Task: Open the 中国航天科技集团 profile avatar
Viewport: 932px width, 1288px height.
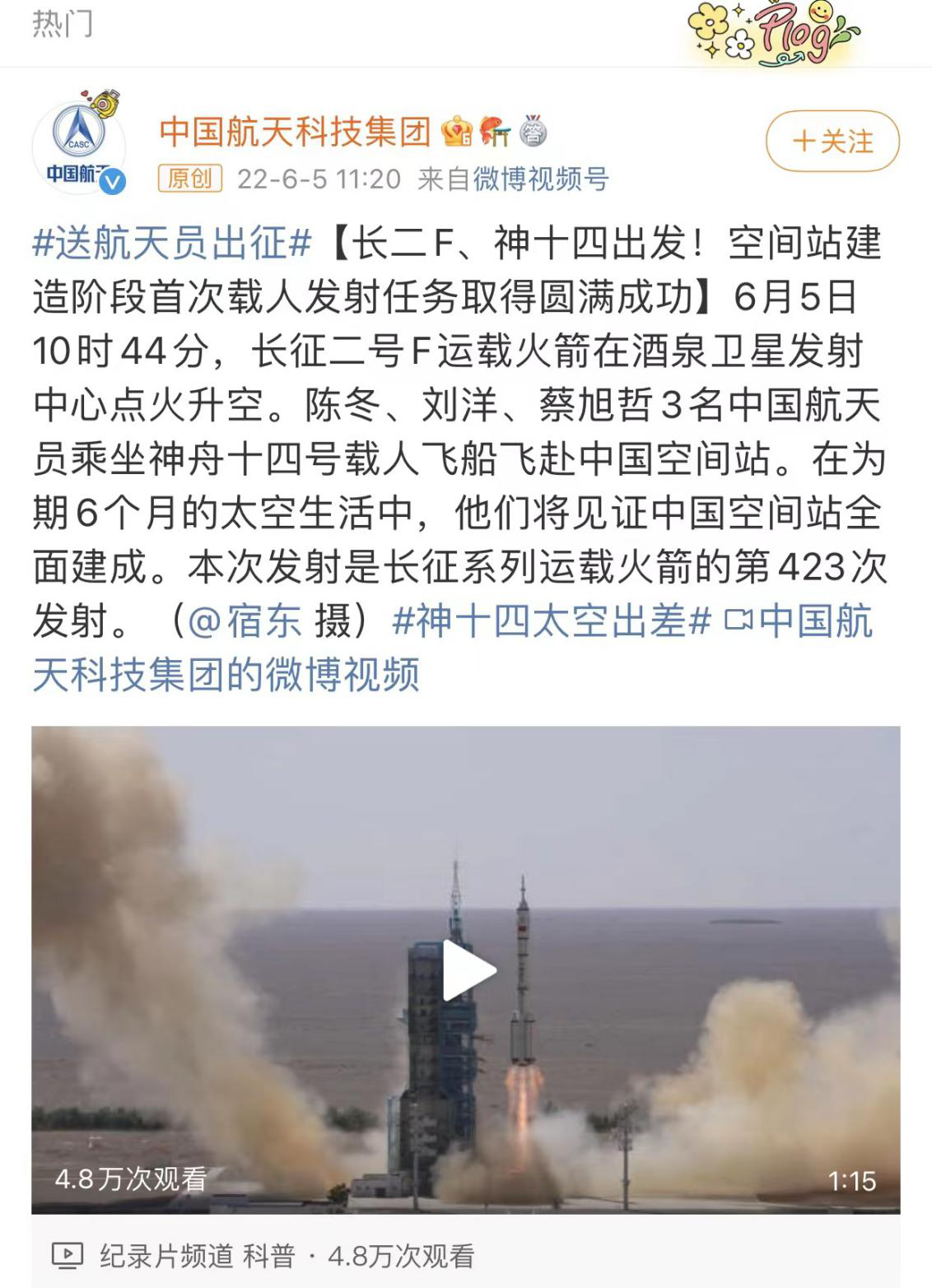Action: pyautogui.click(x=79, y=147)
